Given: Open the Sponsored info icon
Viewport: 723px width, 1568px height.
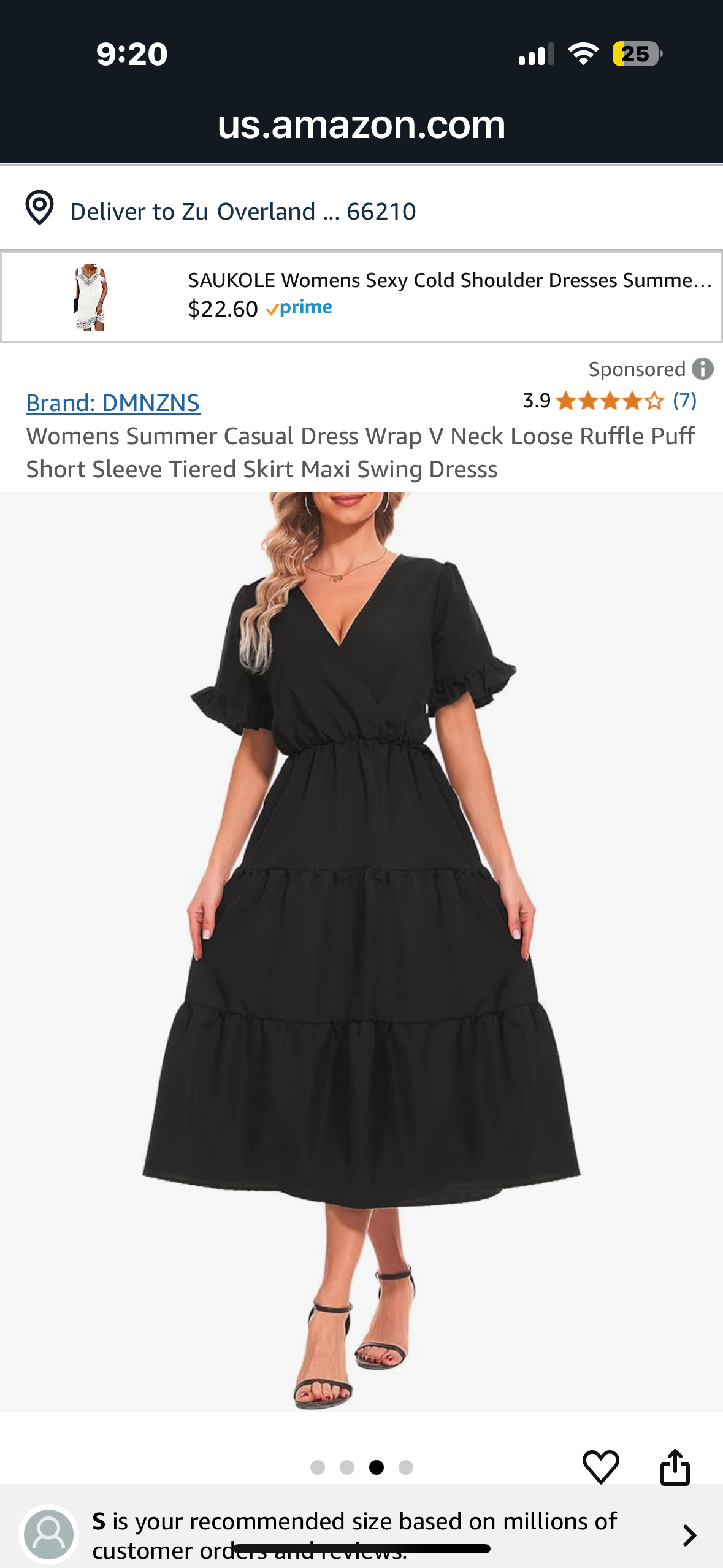Looking at the screenshot, I should [x=702, y=369].
